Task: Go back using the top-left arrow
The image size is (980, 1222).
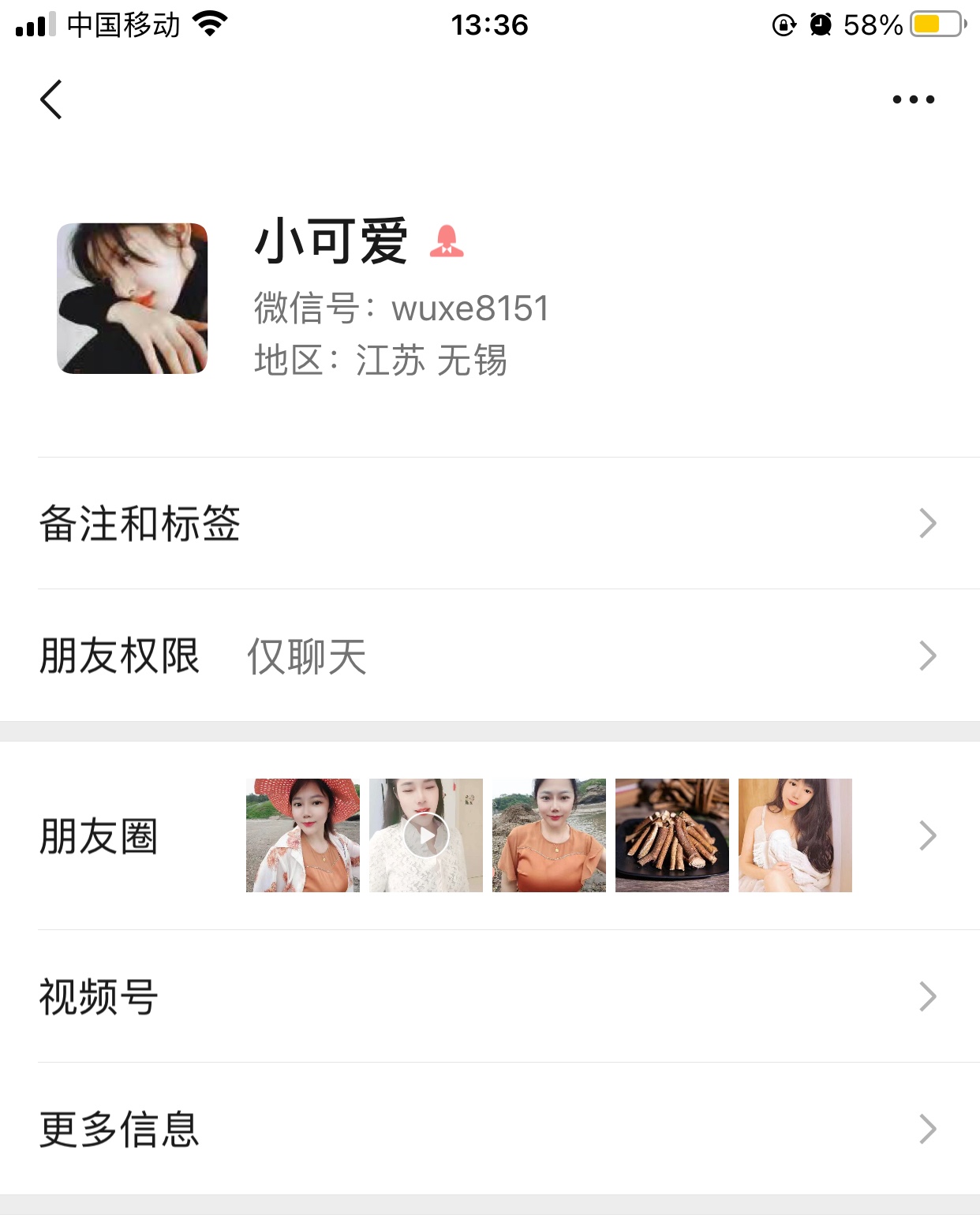Action: [x=52, y=99]
